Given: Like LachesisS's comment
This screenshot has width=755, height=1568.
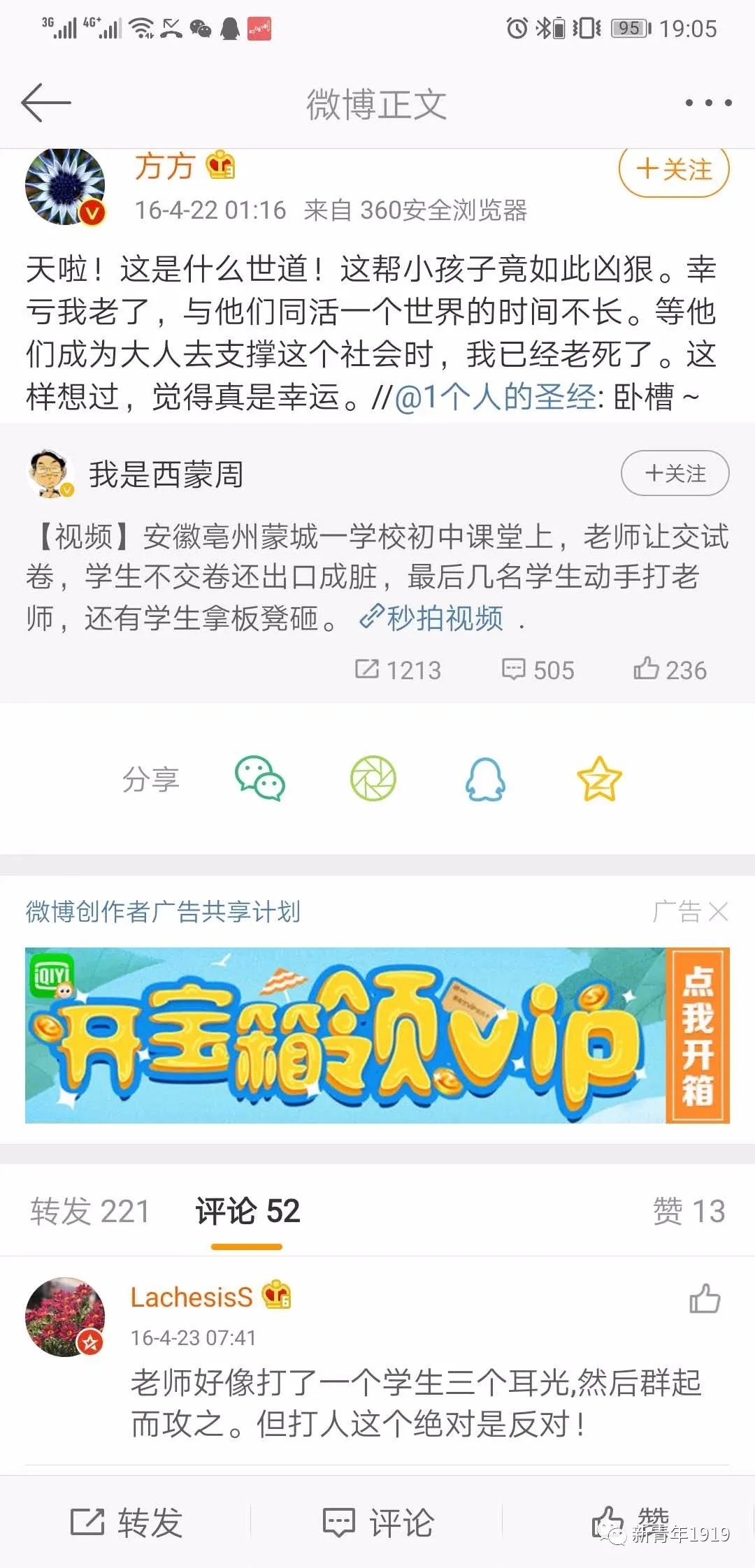Looking at the screenshot, I should pyautogui.click(x=704, y=1299).
